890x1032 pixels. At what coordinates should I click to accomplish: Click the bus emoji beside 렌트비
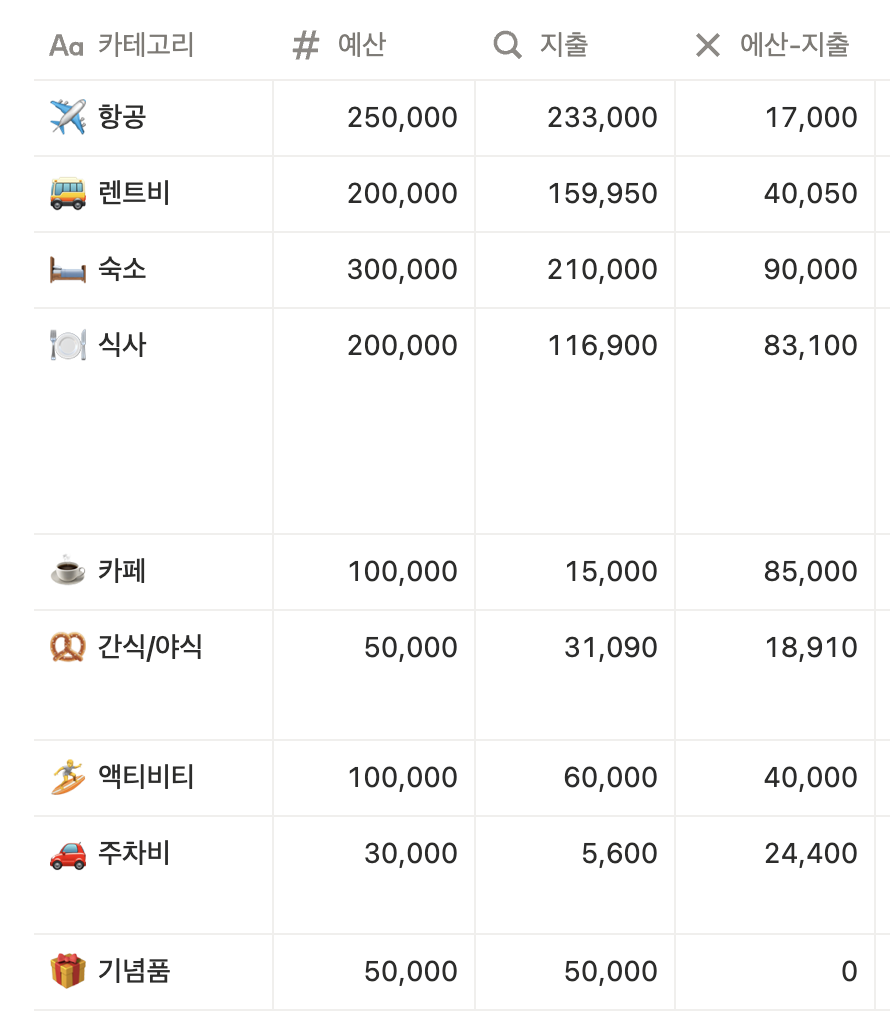tap(67, 193)
